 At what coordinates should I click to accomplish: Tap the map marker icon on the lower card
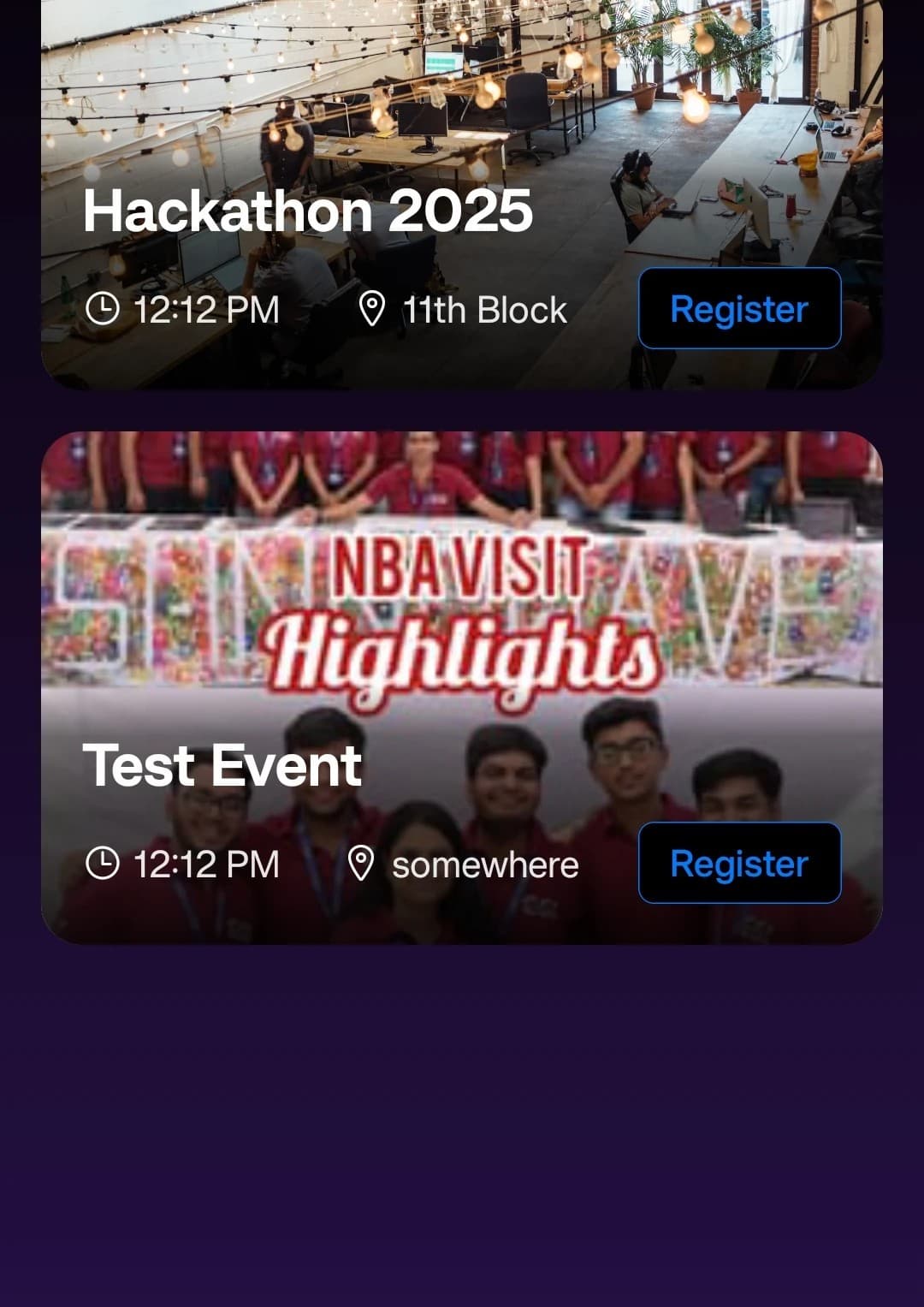pyautogui.click(x=363, y=864)
